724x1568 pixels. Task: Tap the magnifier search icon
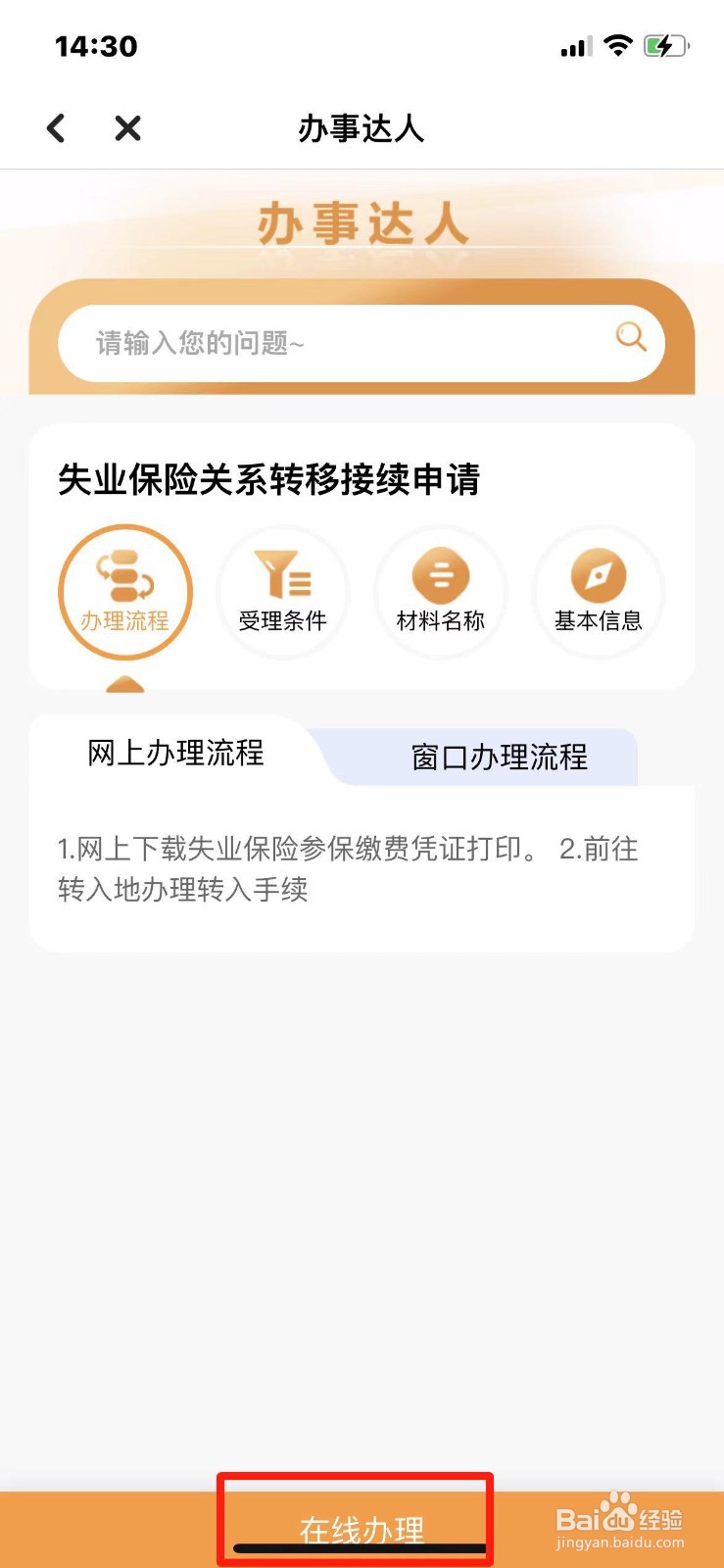click(x=631, y=337)
